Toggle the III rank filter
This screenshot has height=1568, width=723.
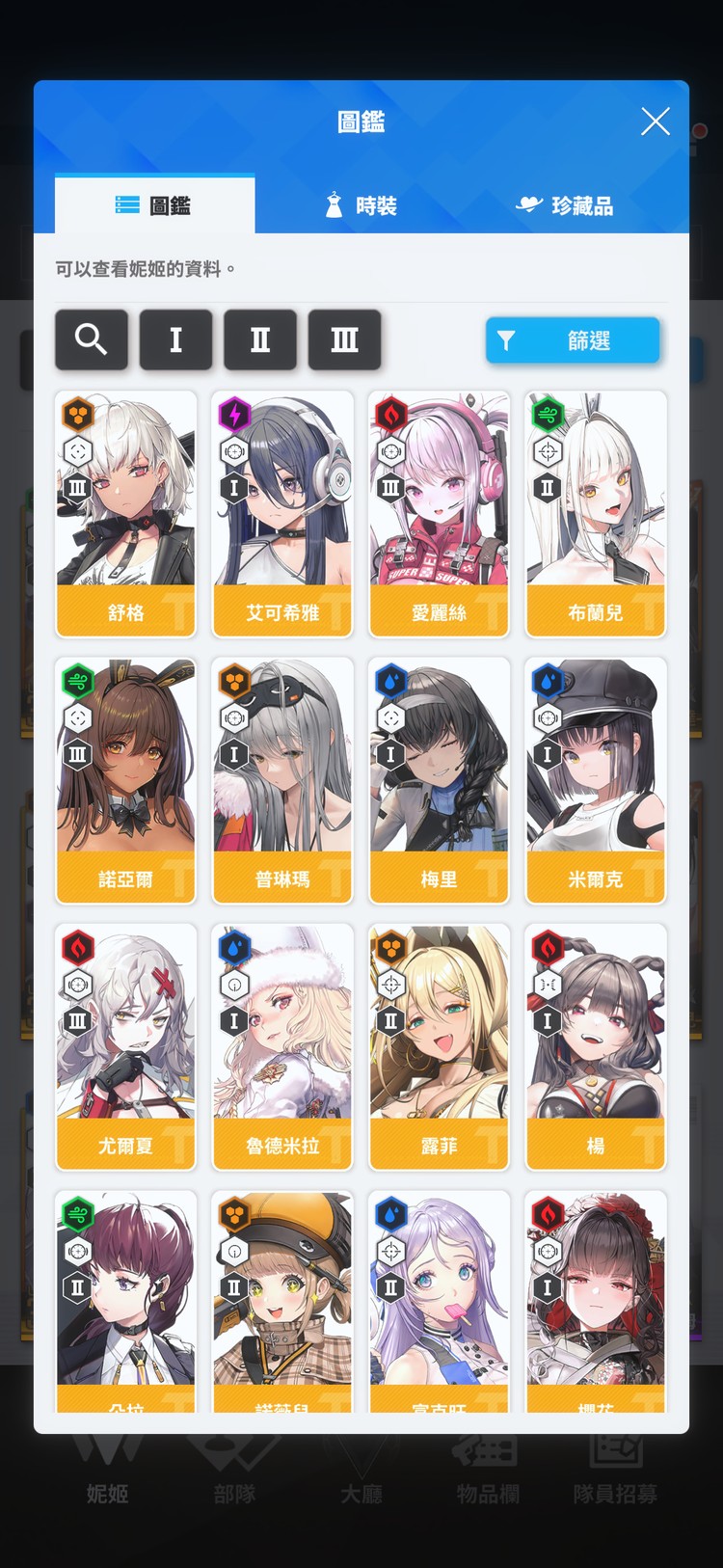(344, 339)
